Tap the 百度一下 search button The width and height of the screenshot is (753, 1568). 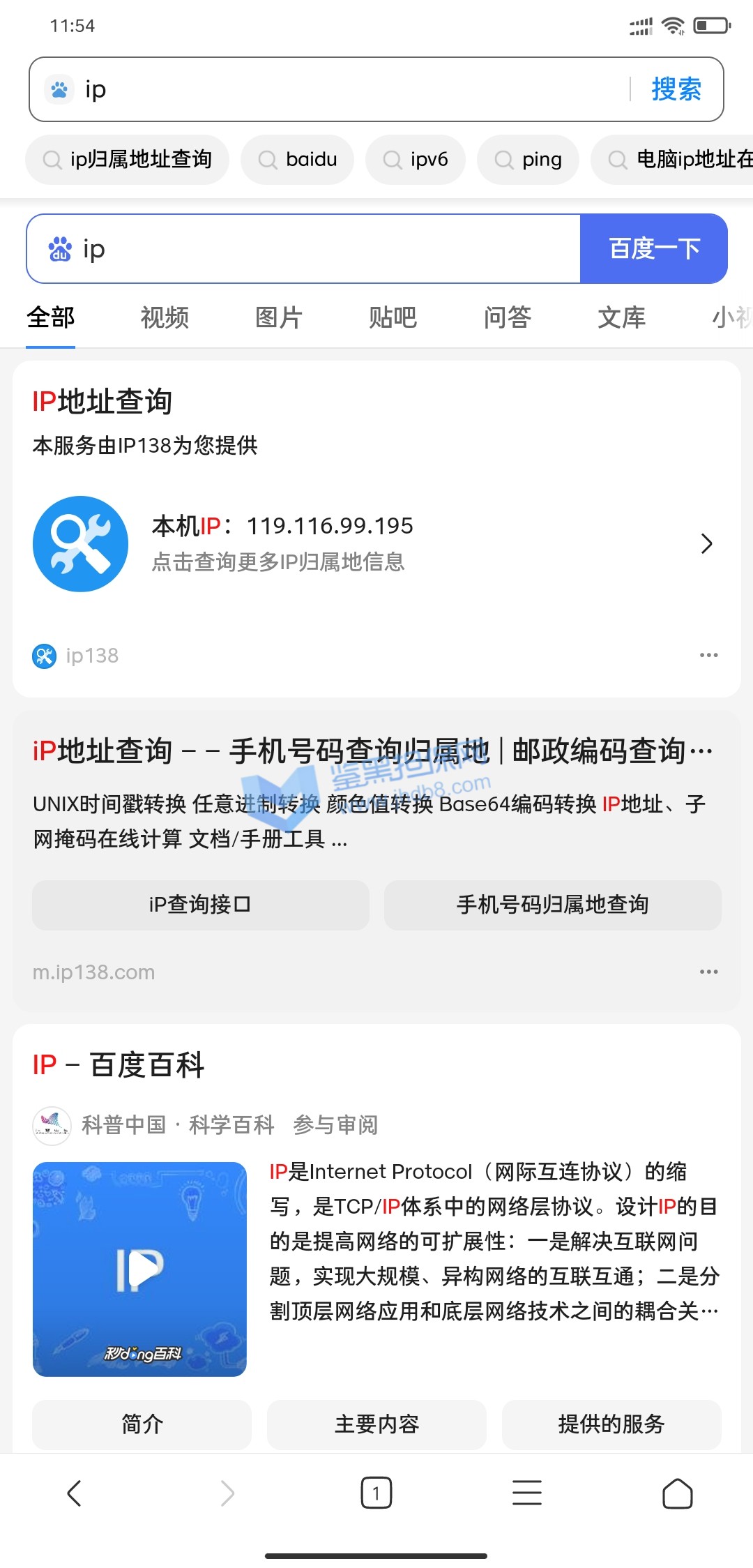click(x=653, y=248)
